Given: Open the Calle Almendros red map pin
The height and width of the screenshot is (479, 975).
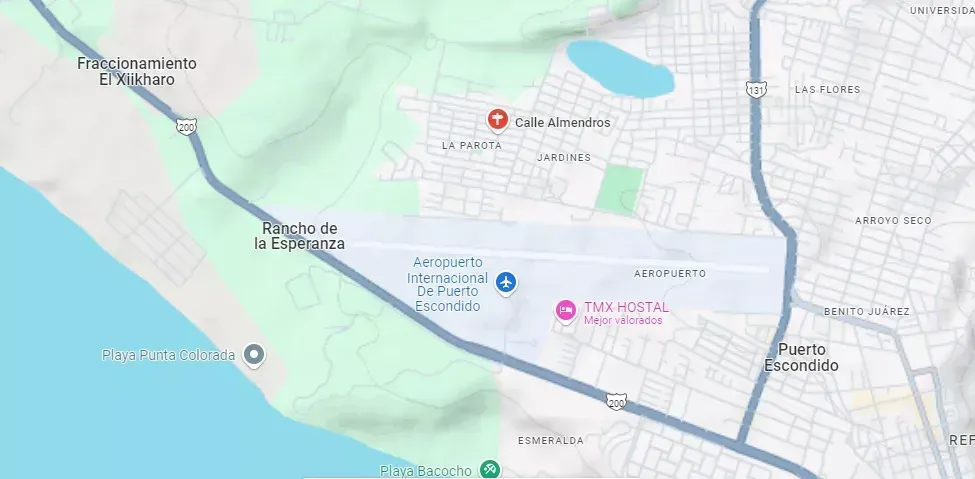Looking at the screenshot, I should [497, 121].
